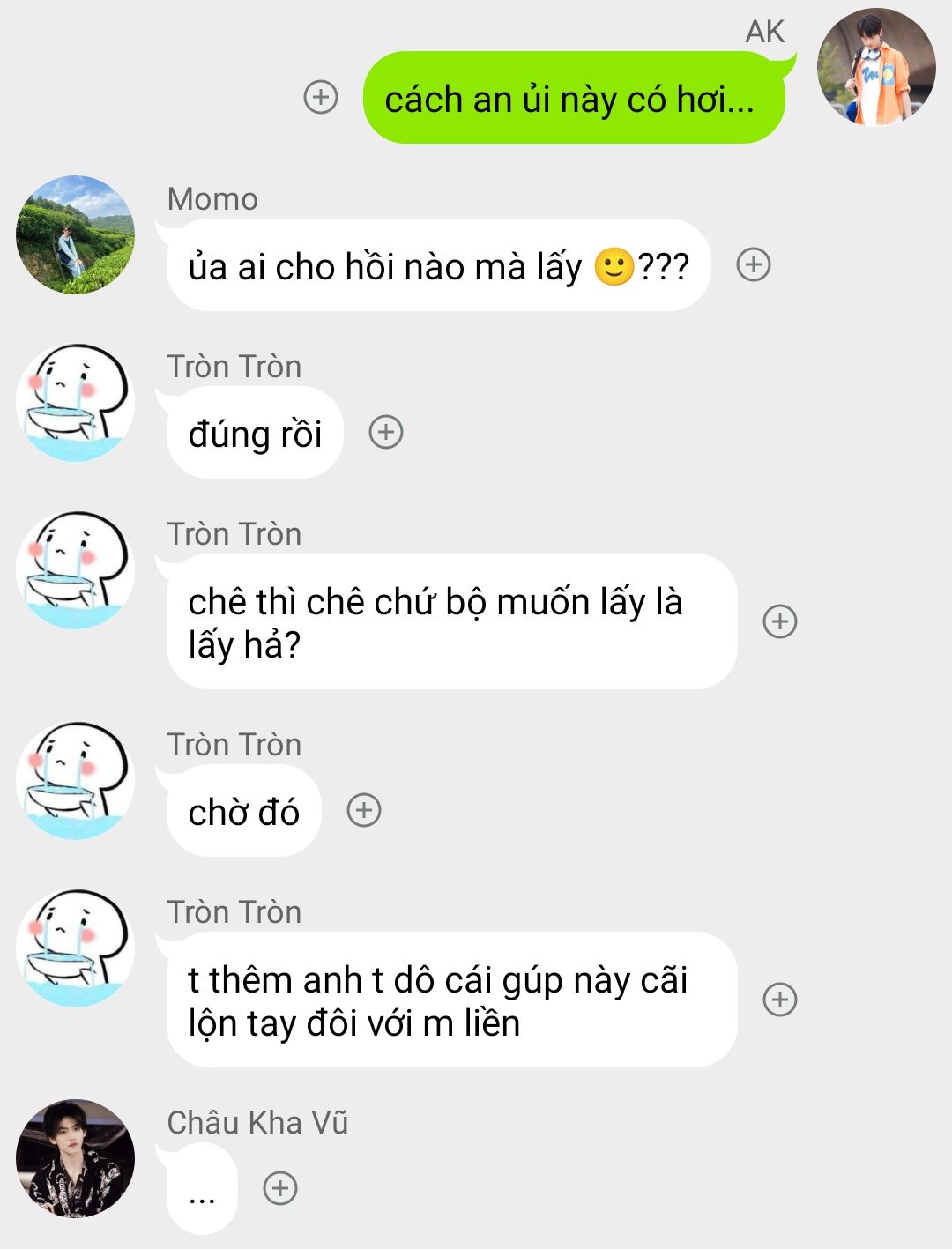
Task: Tap the plus icon beside AK's green message
Action: [x=321, y=97]
